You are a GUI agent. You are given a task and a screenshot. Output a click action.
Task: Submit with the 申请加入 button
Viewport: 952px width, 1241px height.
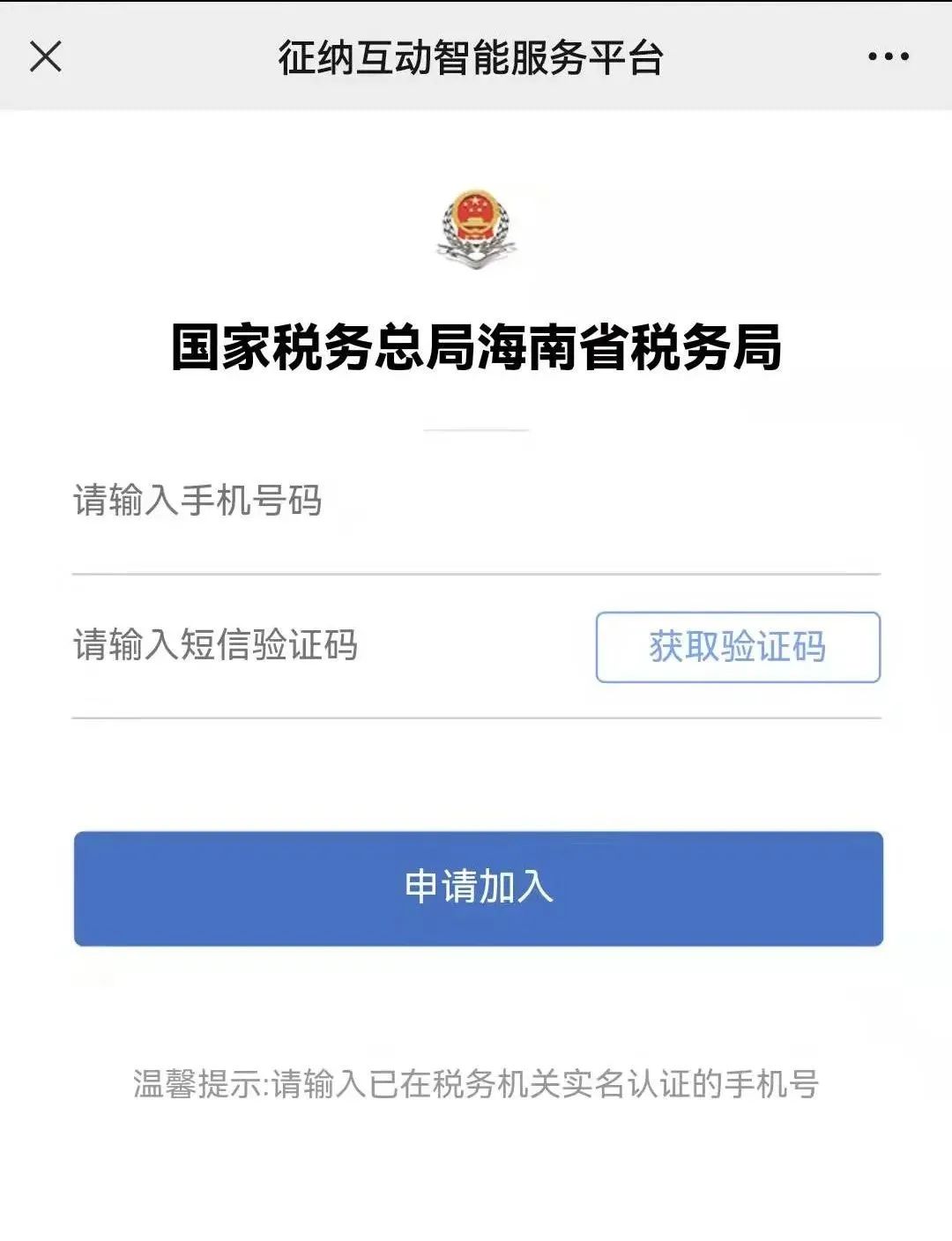tap(478, 888)
